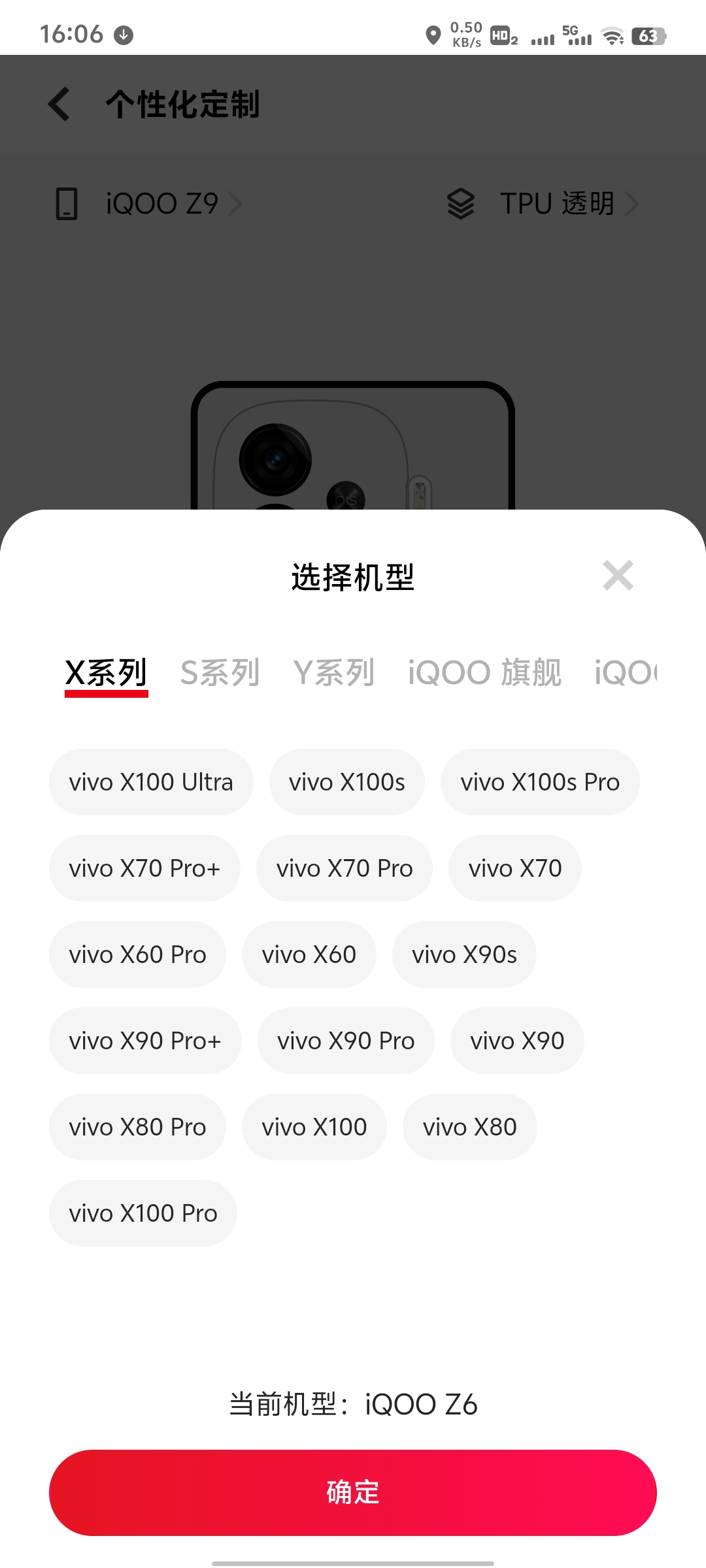Open the iQOO 旗舰 tab

[484, 672]
